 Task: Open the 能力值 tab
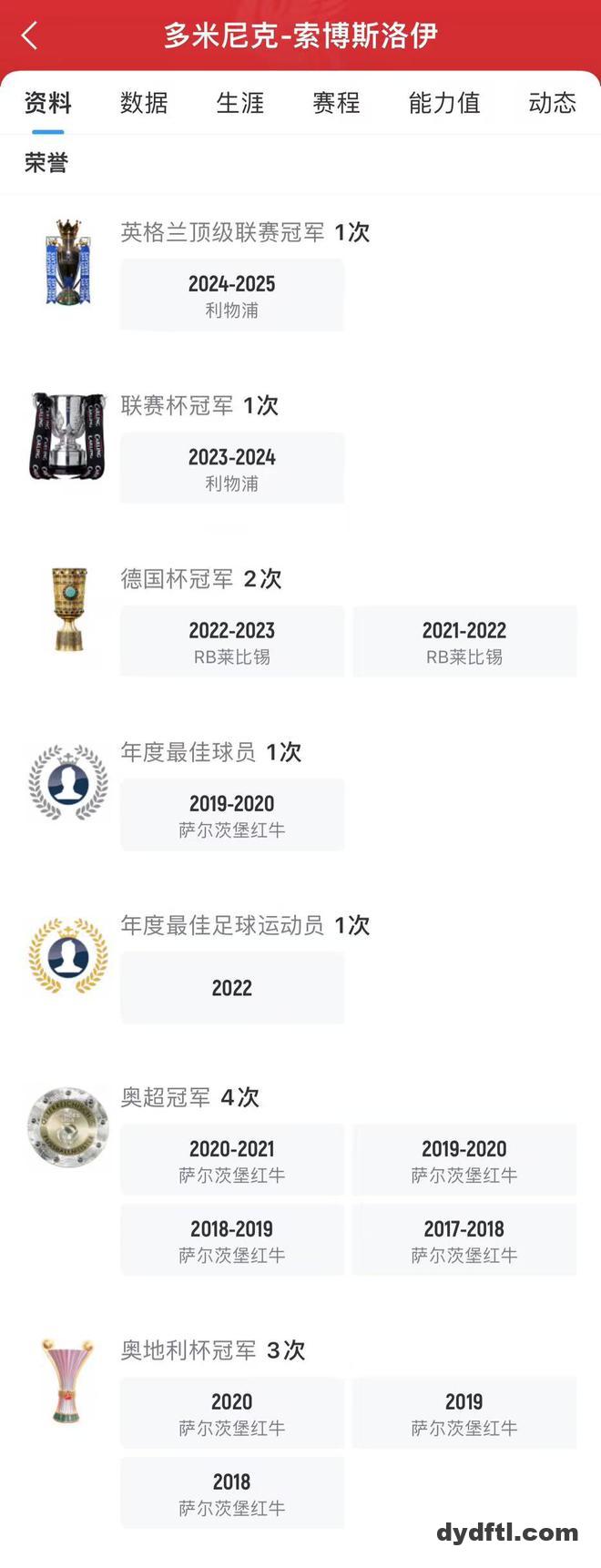pyautogui.click(x=444, y=103)
